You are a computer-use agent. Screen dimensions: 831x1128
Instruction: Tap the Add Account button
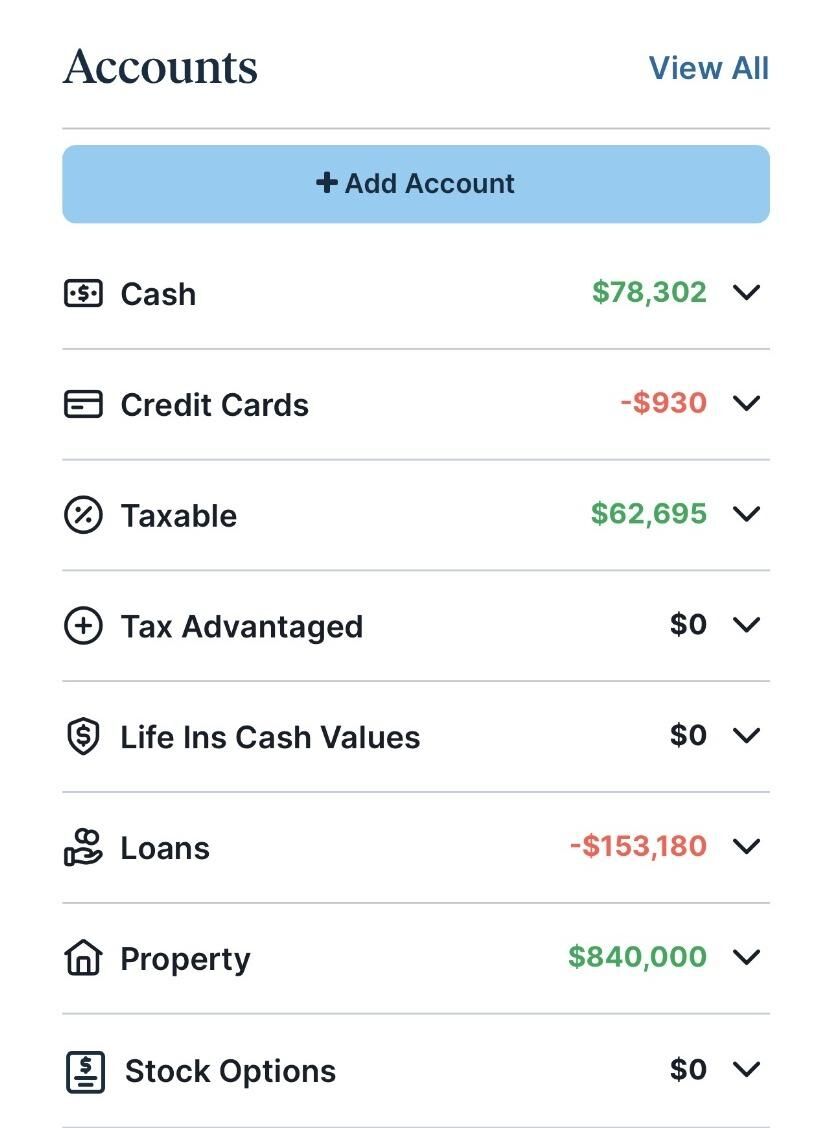tap(416, 184)
